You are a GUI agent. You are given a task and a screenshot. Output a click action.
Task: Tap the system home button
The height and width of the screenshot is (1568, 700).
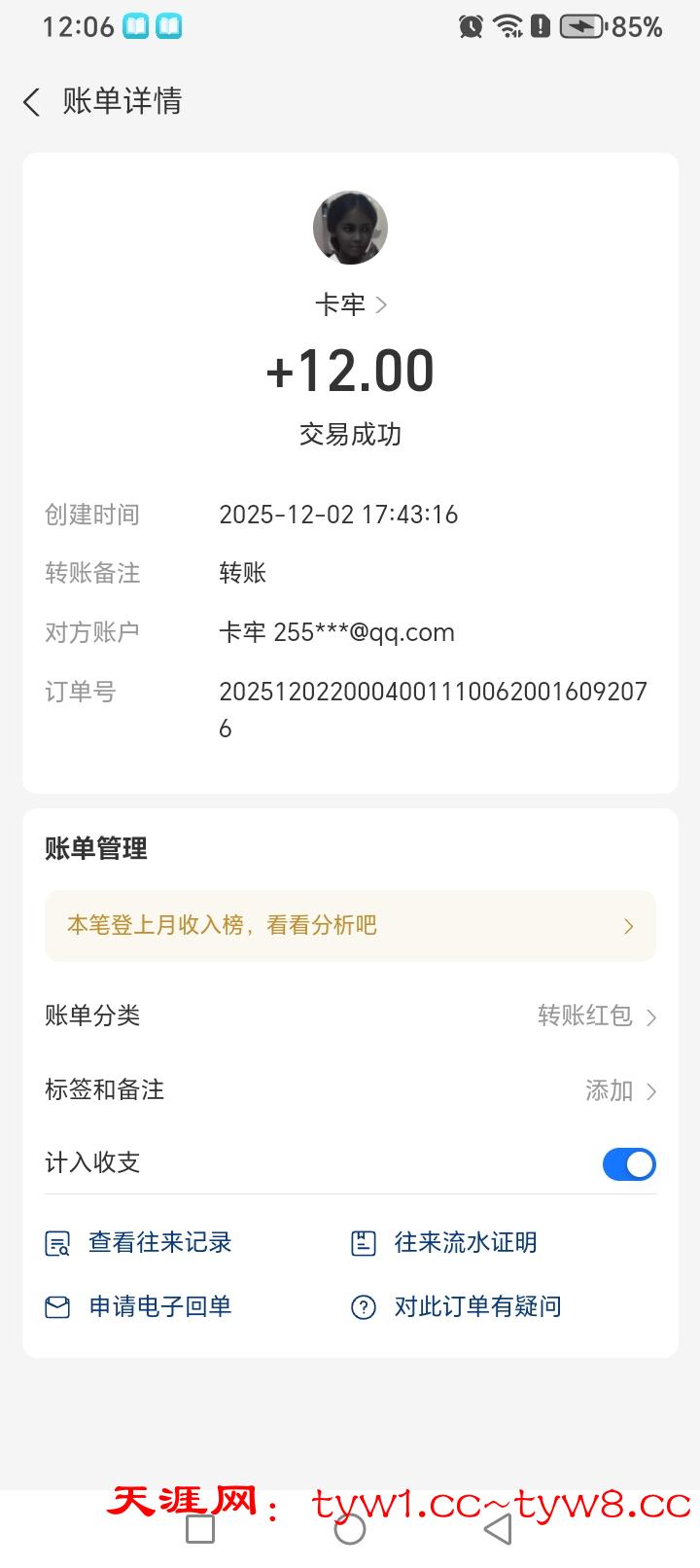350,1529
